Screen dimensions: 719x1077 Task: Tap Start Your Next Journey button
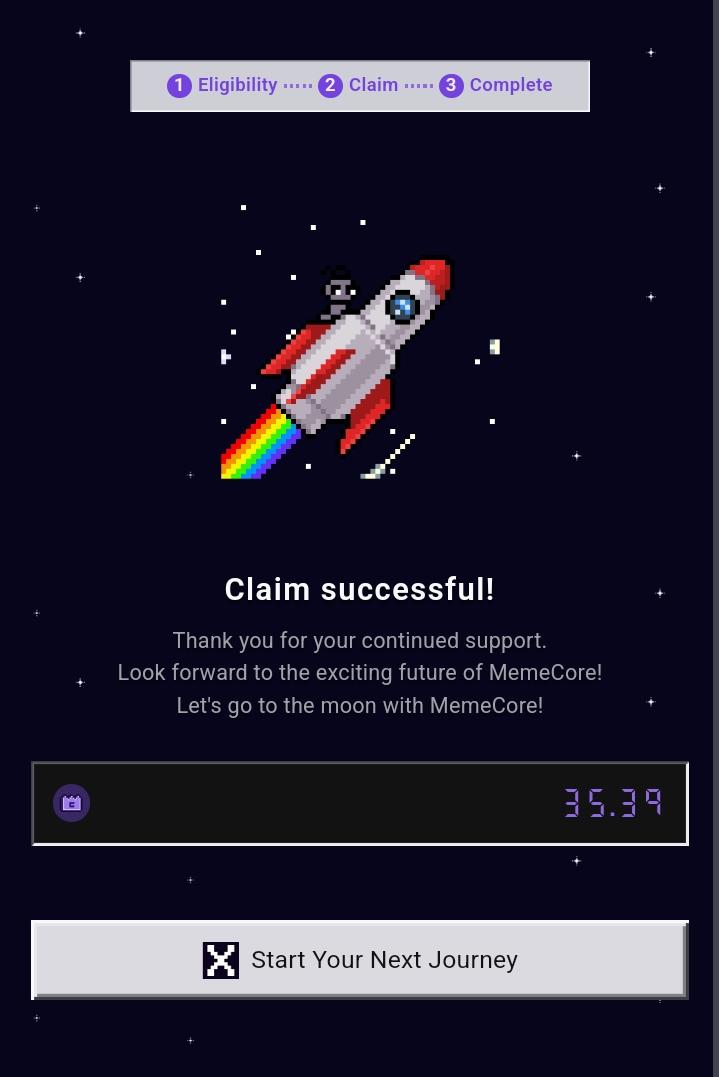pos(360,960)
